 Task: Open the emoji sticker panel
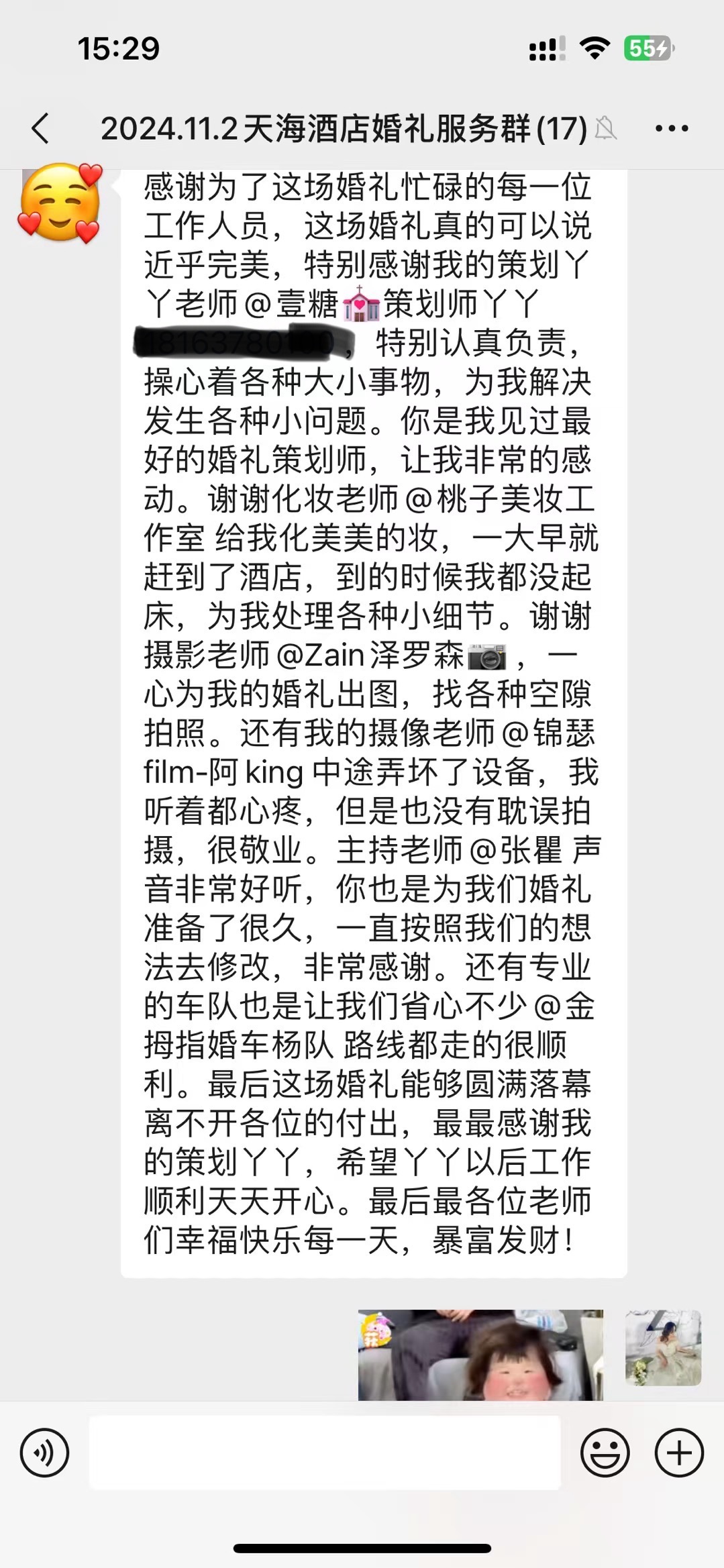605,1453
